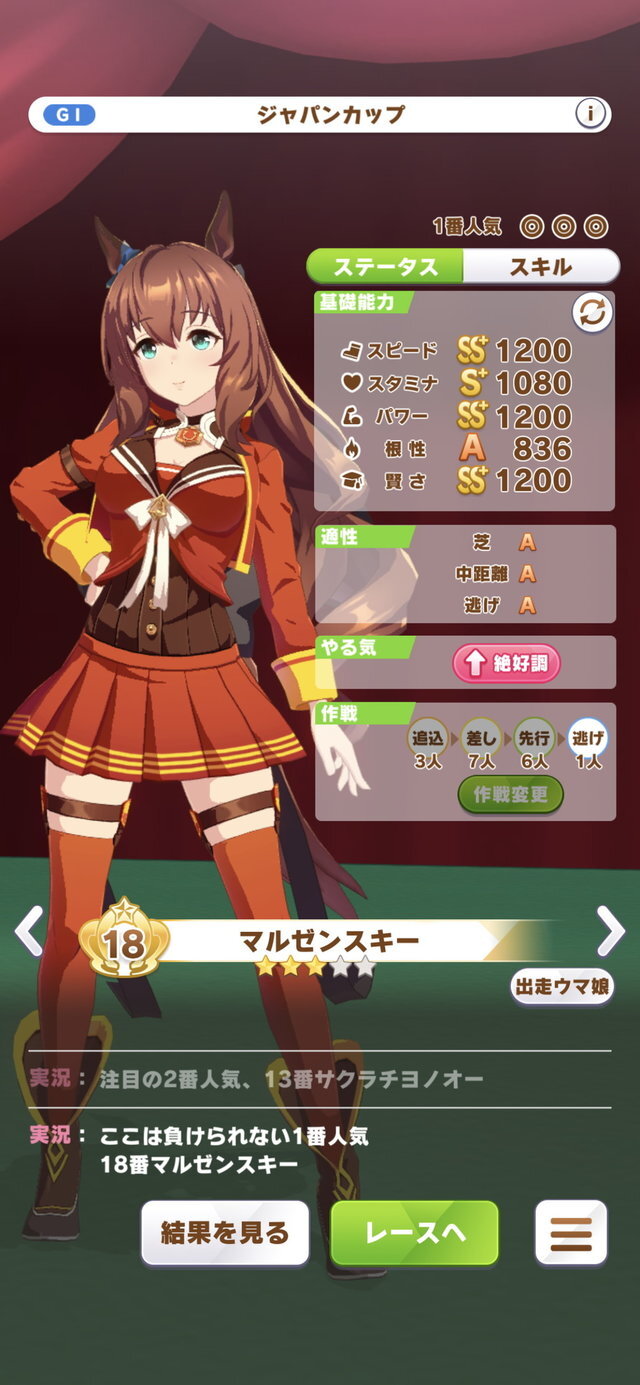Image resolution: width=640 pixels, height=1385 pixels.
Task: Open the 出走ウマ娘 entrants list
Action: pyautogui.click(x=562, y=986)
